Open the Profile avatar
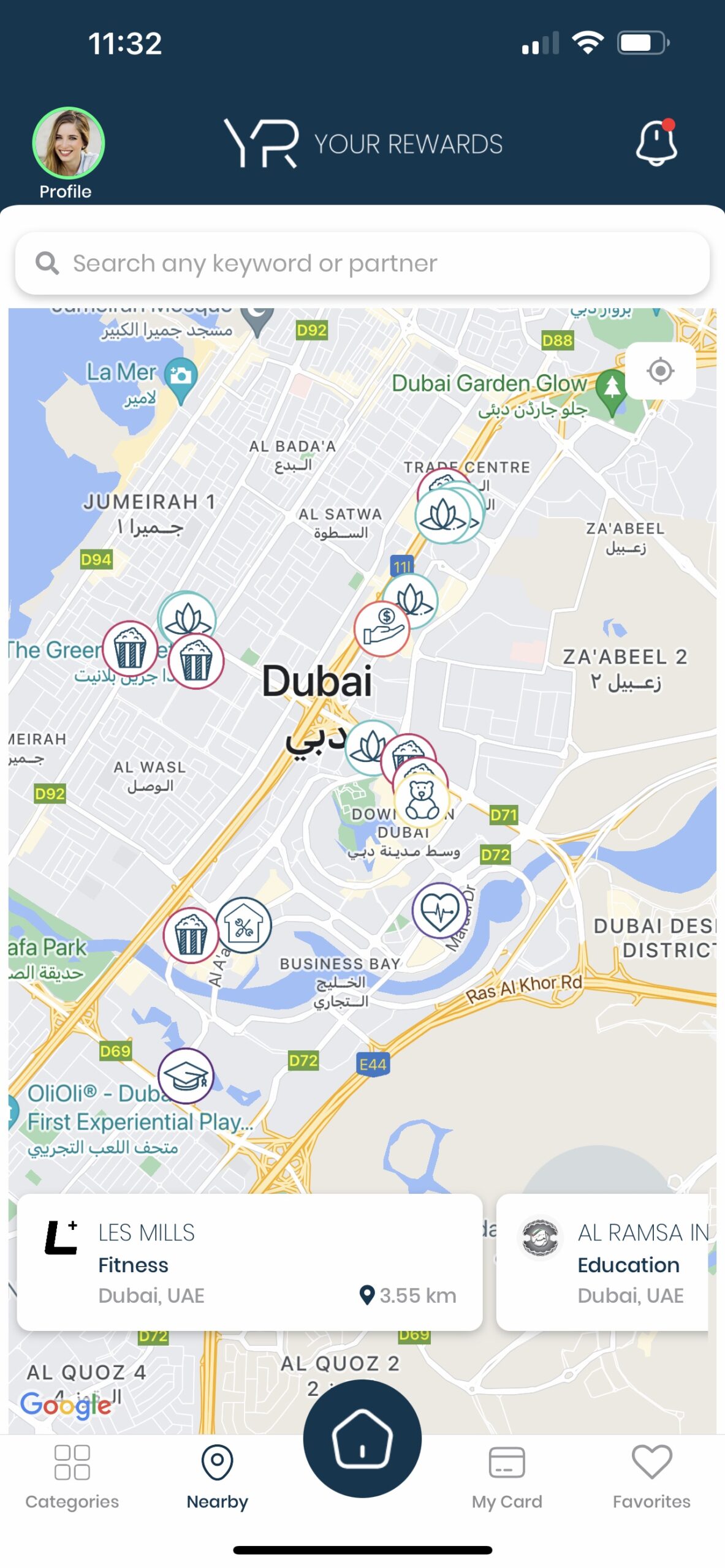Screen dimensions: 725x1568 (68, 143)
